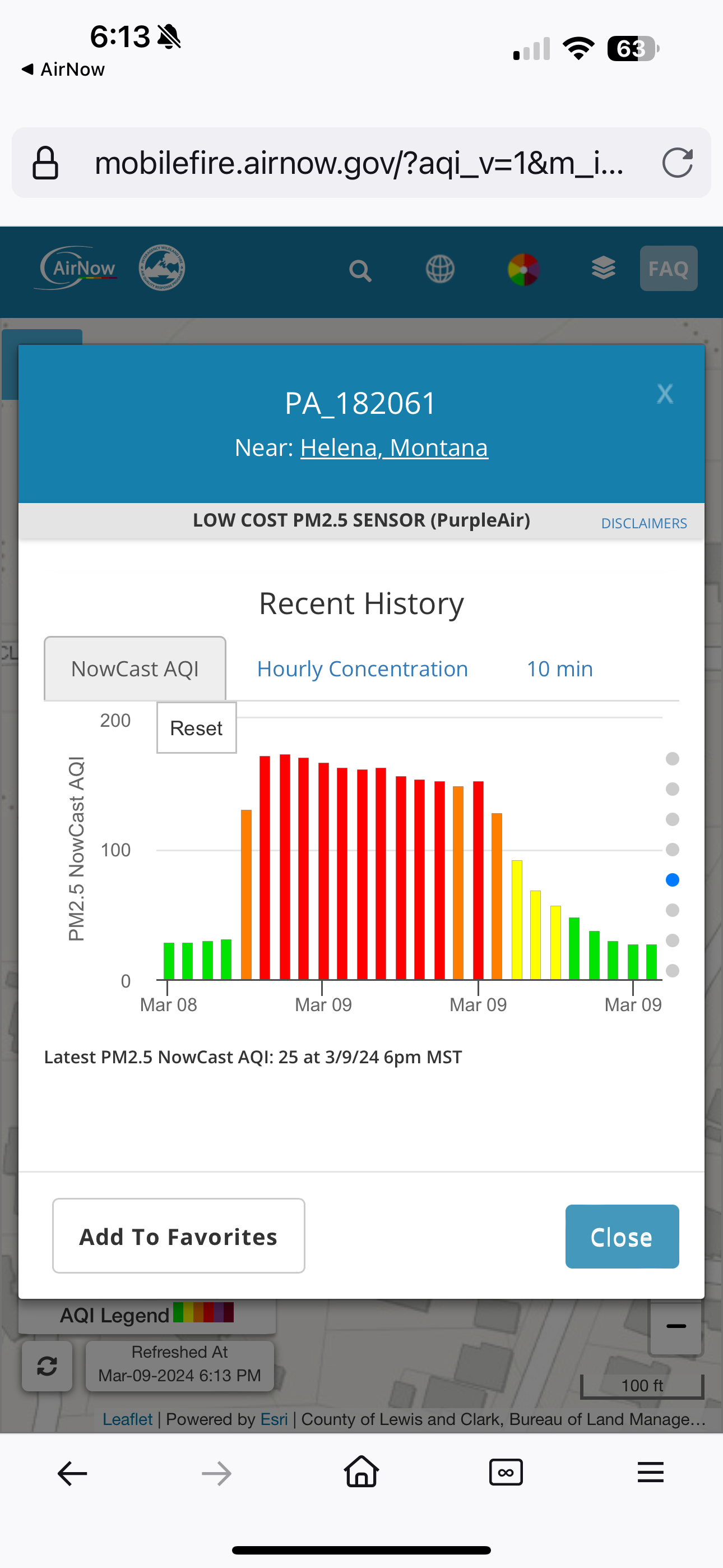The width and height of the screenshot is (723, 1568).
Task: Open the browser home page
Action: click(x=361, y=1473)
